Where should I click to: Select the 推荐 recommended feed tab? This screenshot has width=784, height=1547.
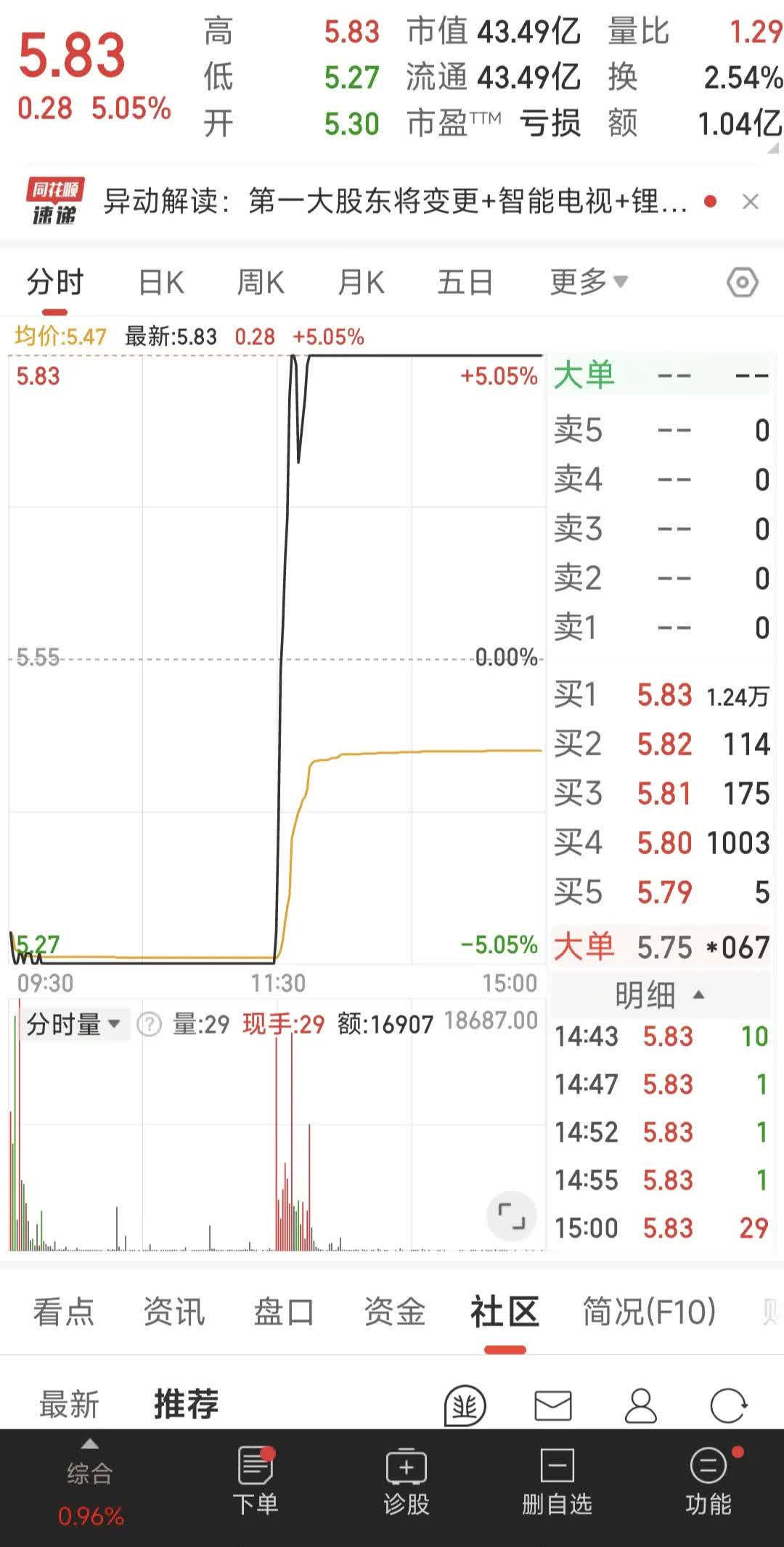coord(187,1403)
